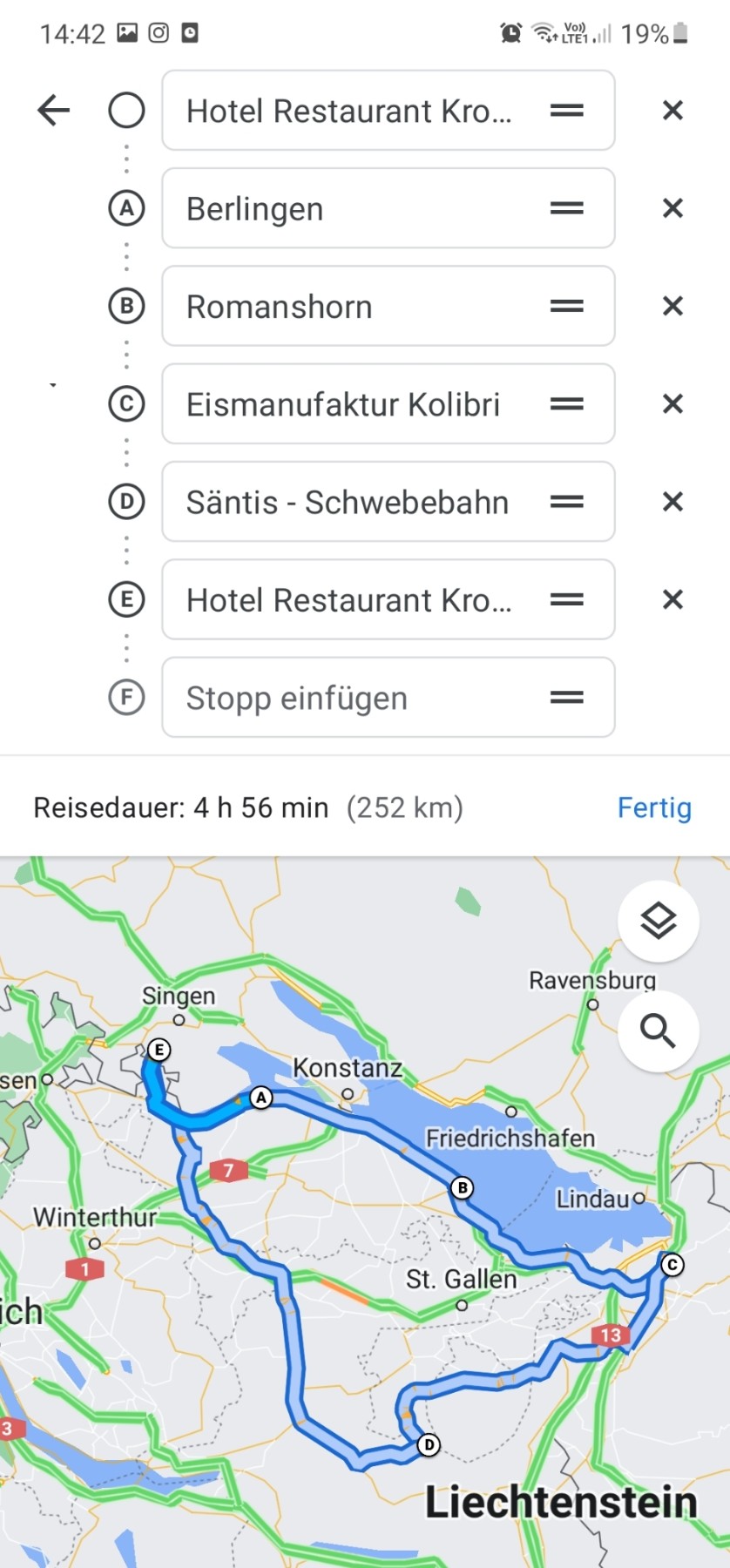Confirm the route with Fertig
Viewport: 730px width, 1568px height.
pyautogui.click(x=654, y=808)
